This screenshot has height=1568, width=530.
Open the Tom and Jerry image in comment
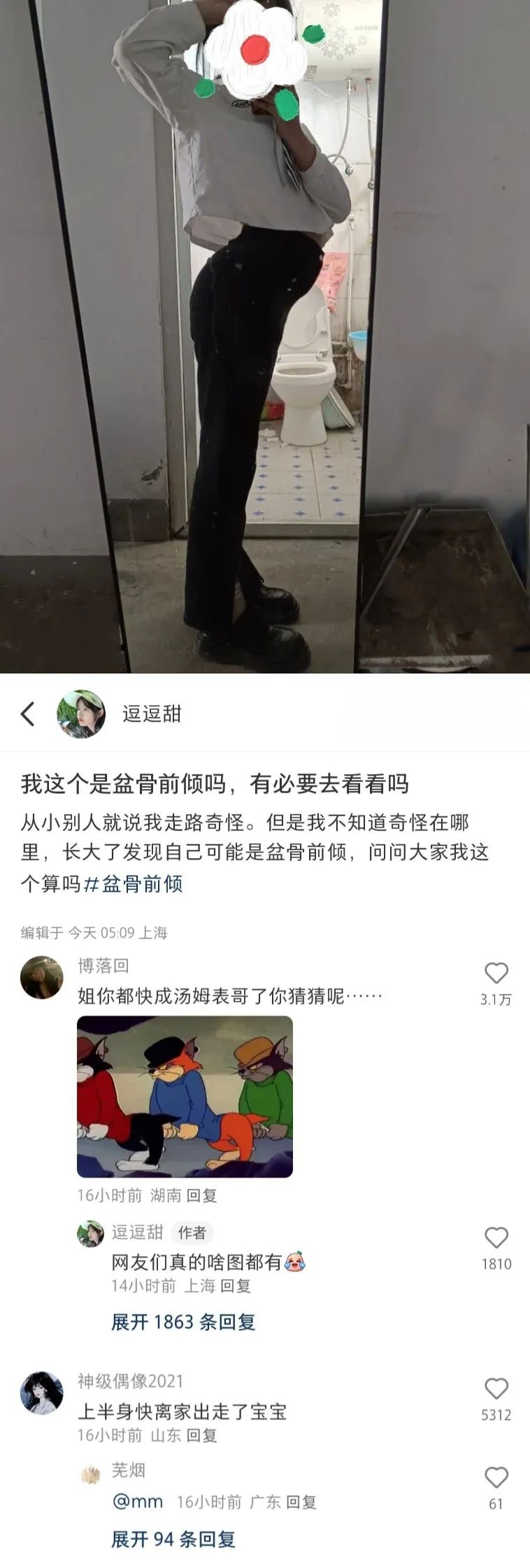tap(185, 1097)
